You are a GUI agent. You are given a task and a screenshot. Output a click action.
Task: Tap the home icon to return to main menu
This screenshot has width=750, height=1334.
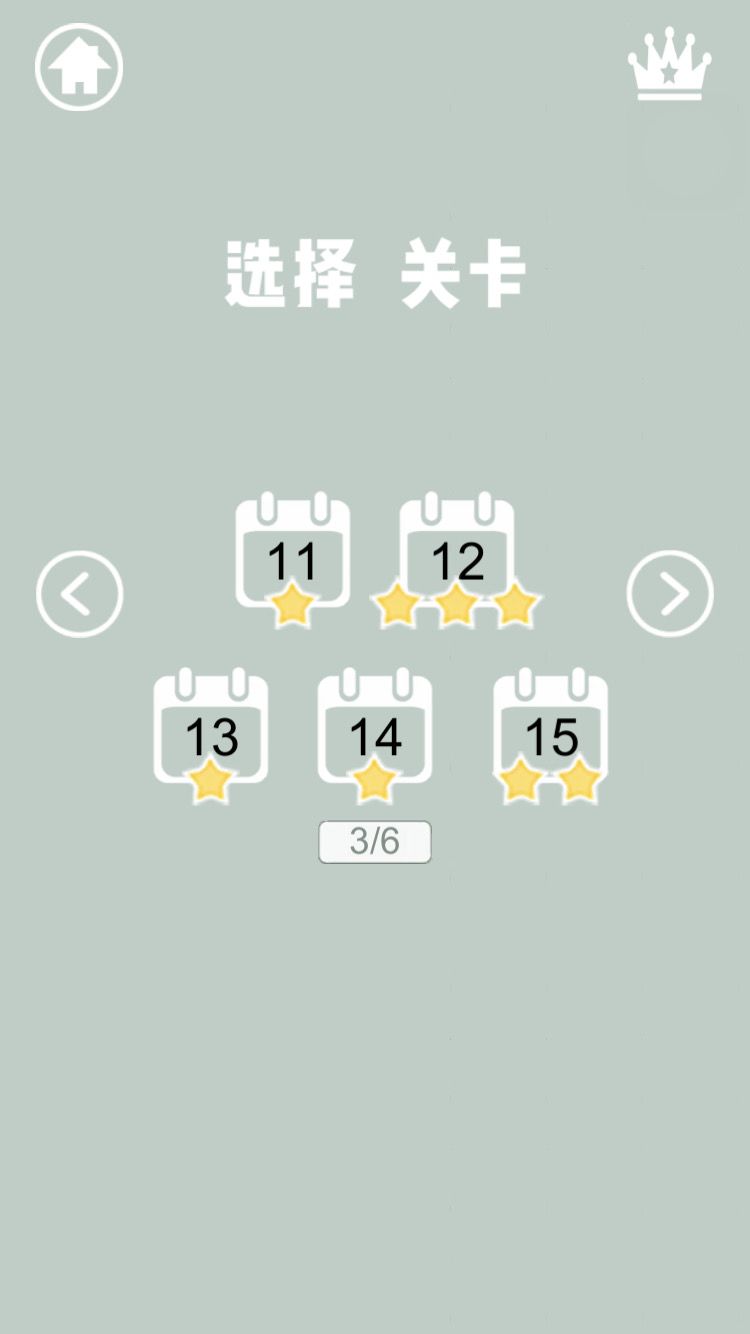pos(79,67)
